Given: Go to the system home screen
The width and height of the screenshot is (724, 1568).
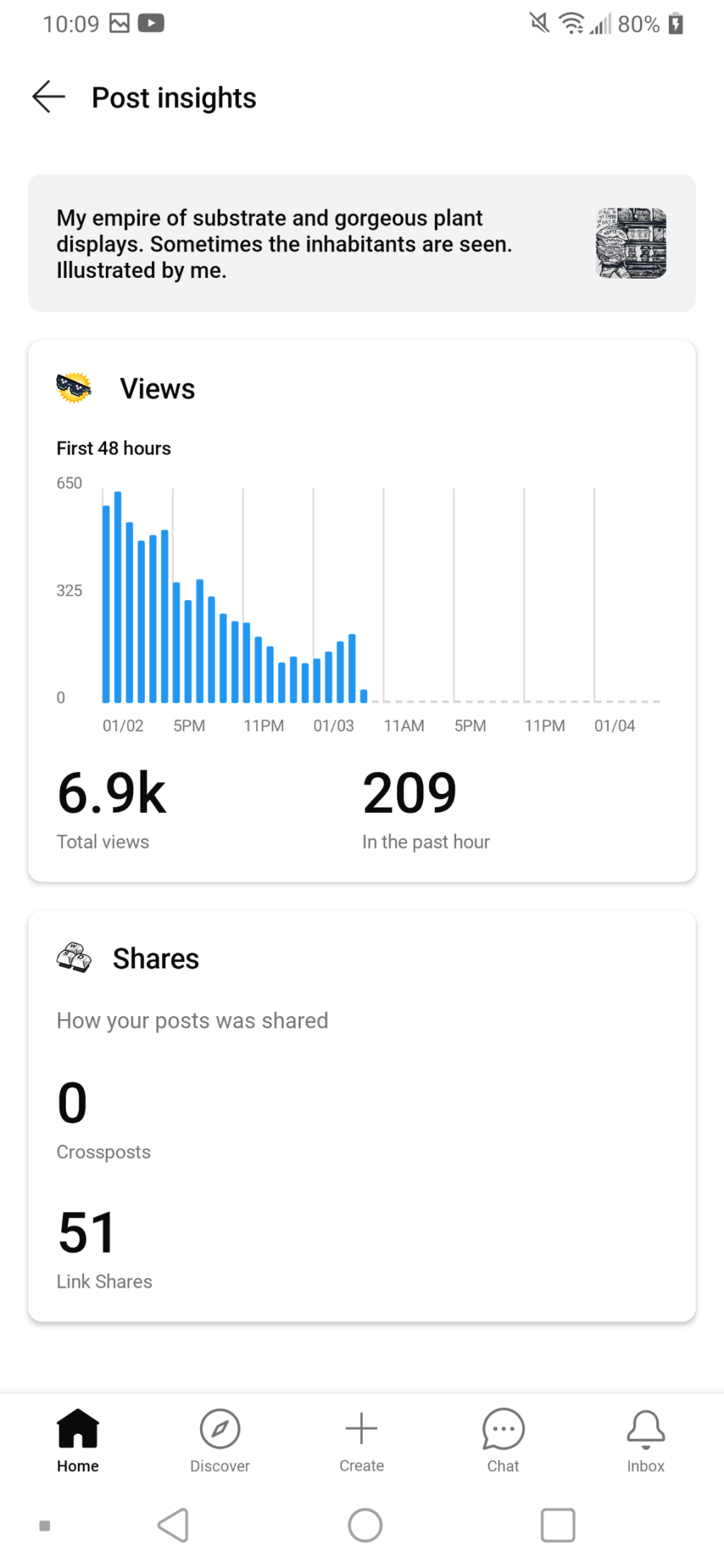Looking at the screenshot, I should pyautogui.click(x=365, y=1525).
